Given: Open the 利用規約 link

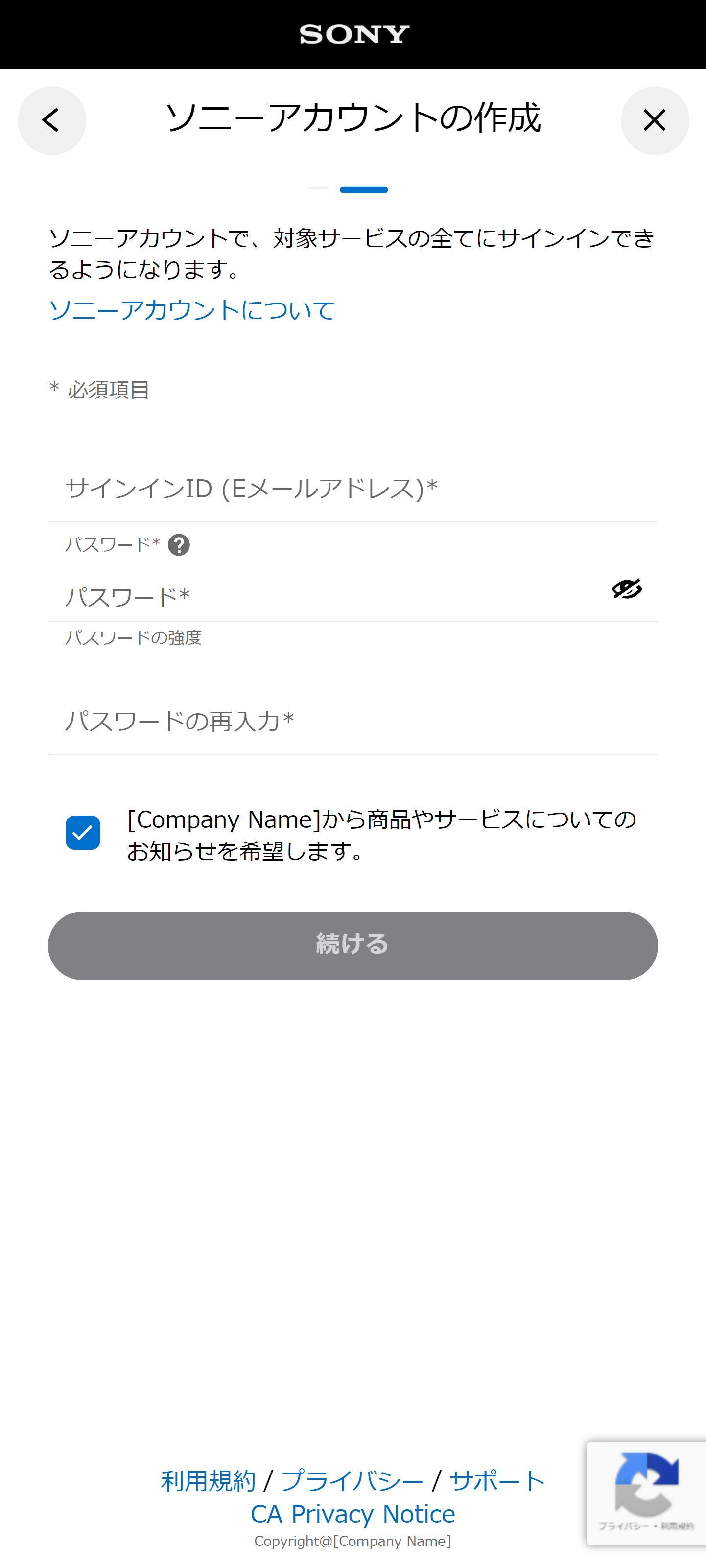Looking at the screenshot, I should coord(208,1481).
